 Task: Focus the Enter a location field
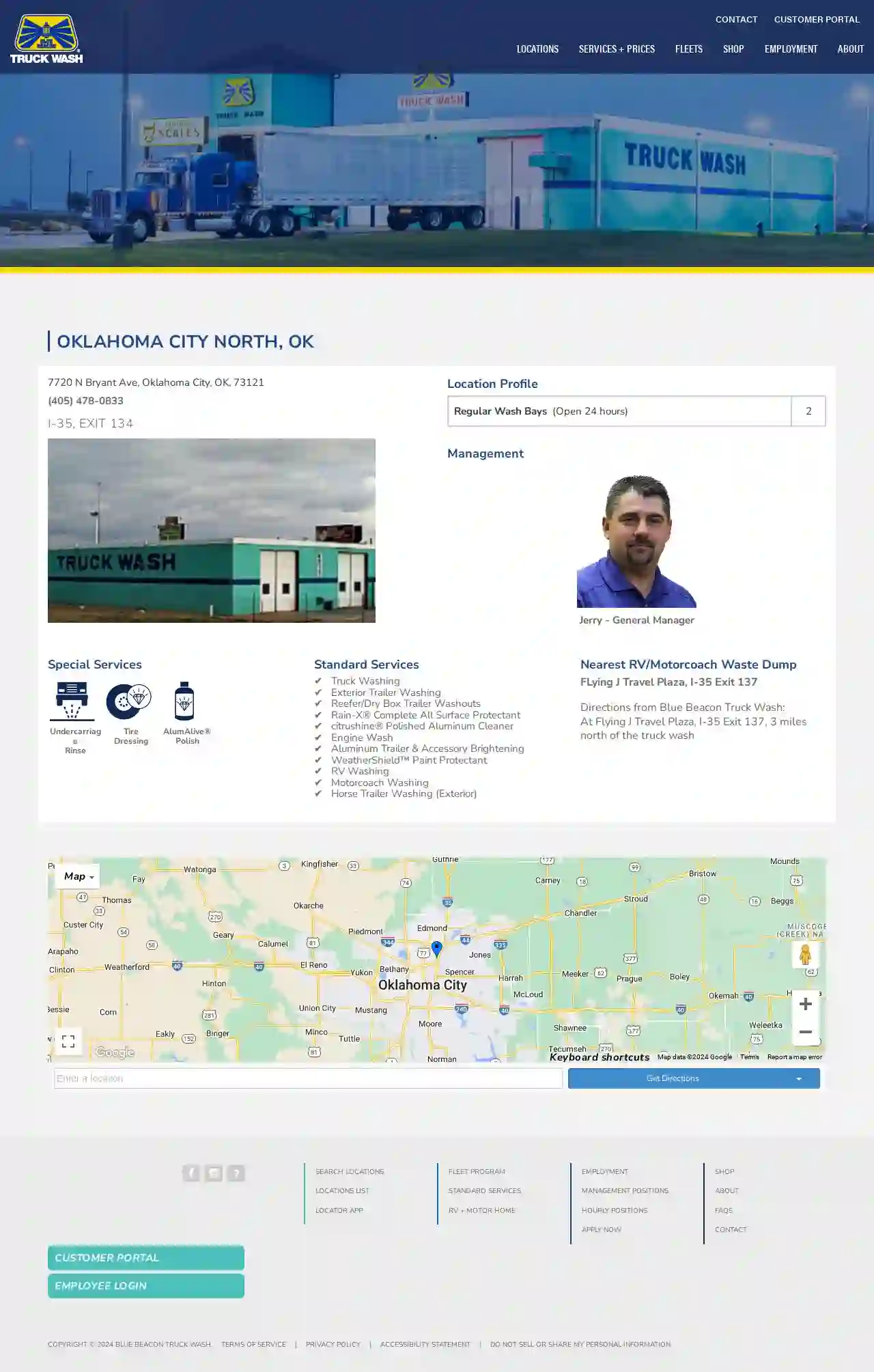(308, 1078)
